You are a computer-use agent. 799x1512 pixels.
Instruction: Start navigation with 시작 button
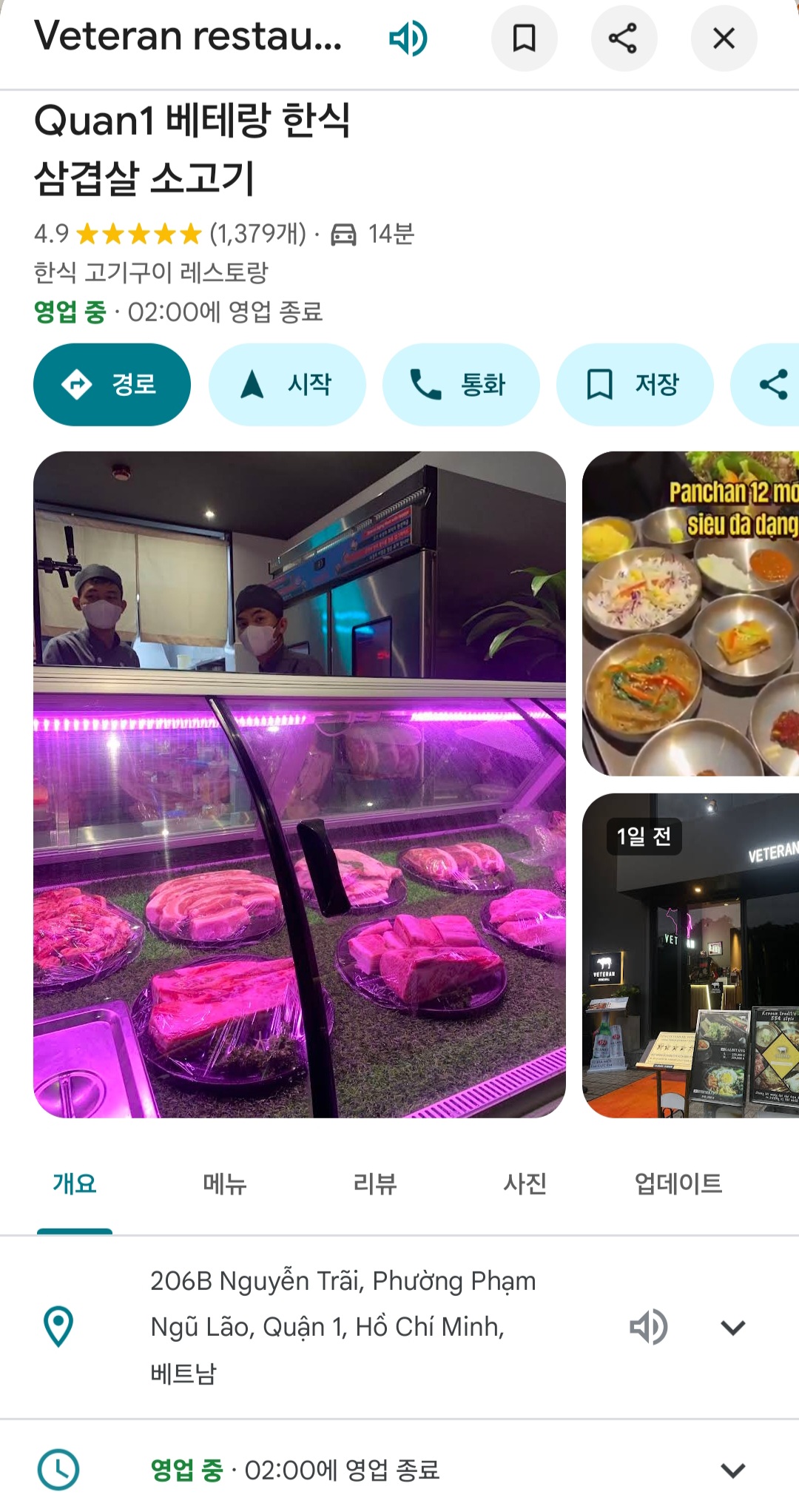click(287, 384)
